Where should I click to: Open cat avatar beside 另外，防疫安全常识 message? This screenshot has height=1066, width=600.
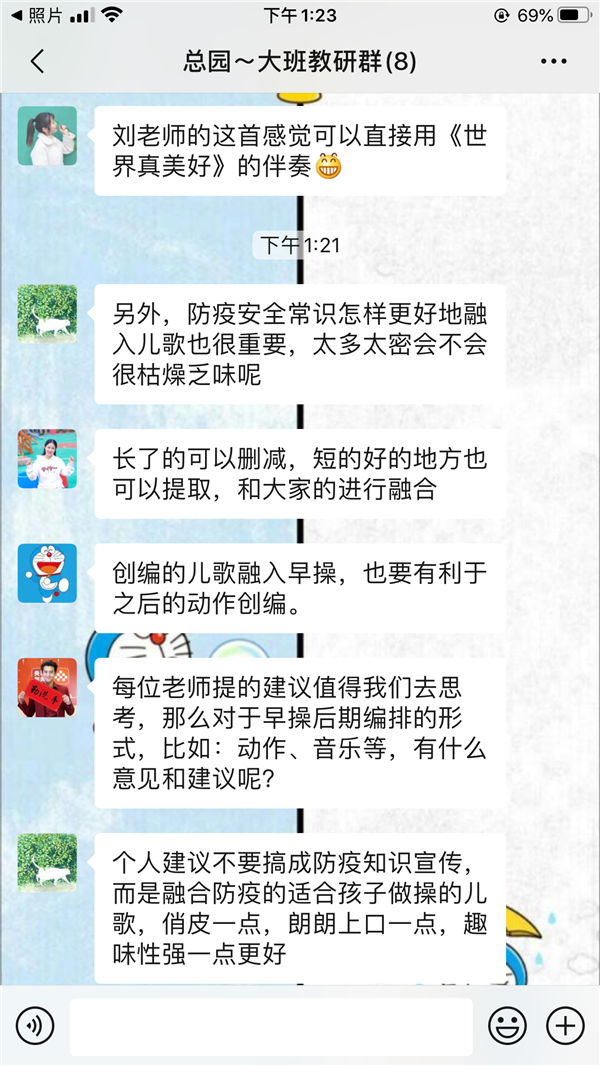[47, 314]
